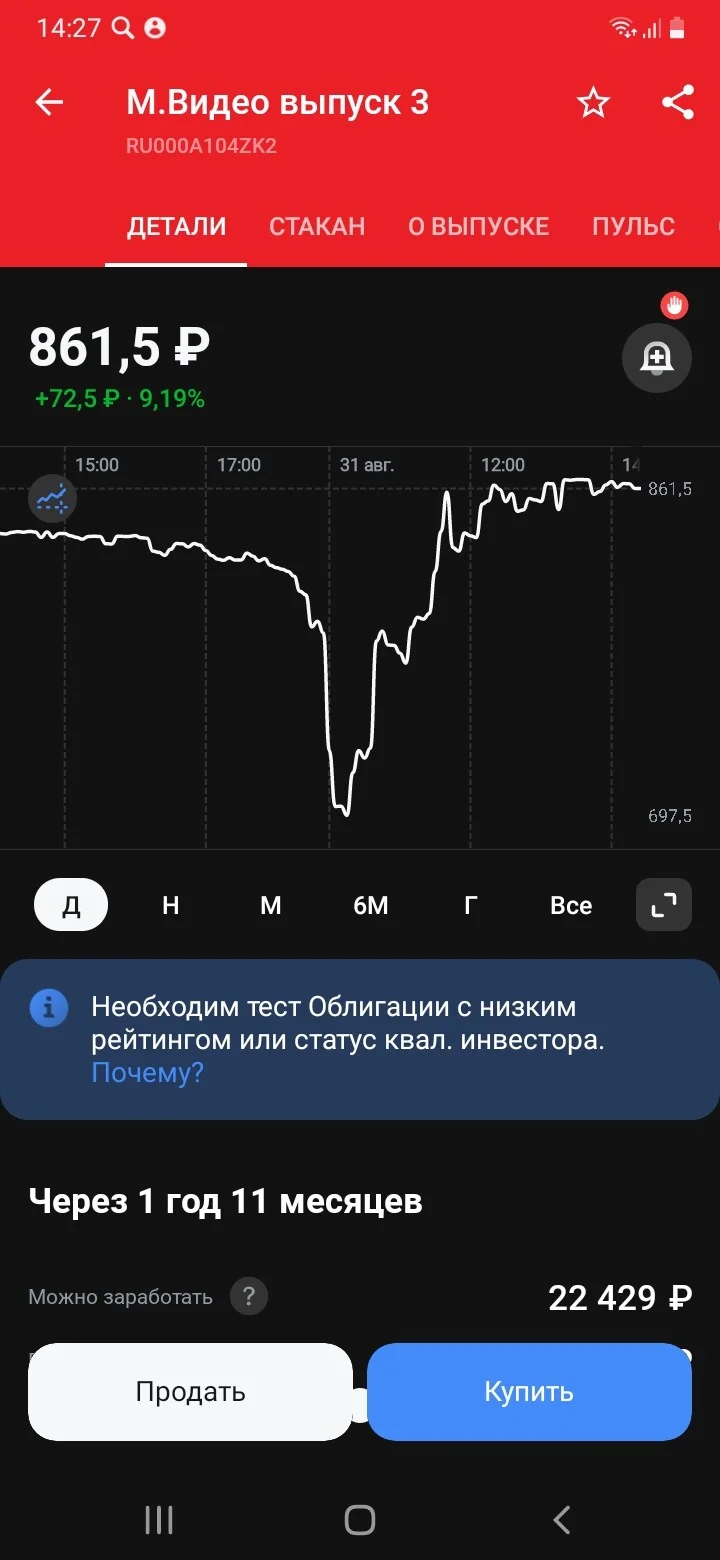The image size is (720, 1560).
Task: Expand the chart to full screen
Action: (x=664, y=905)
